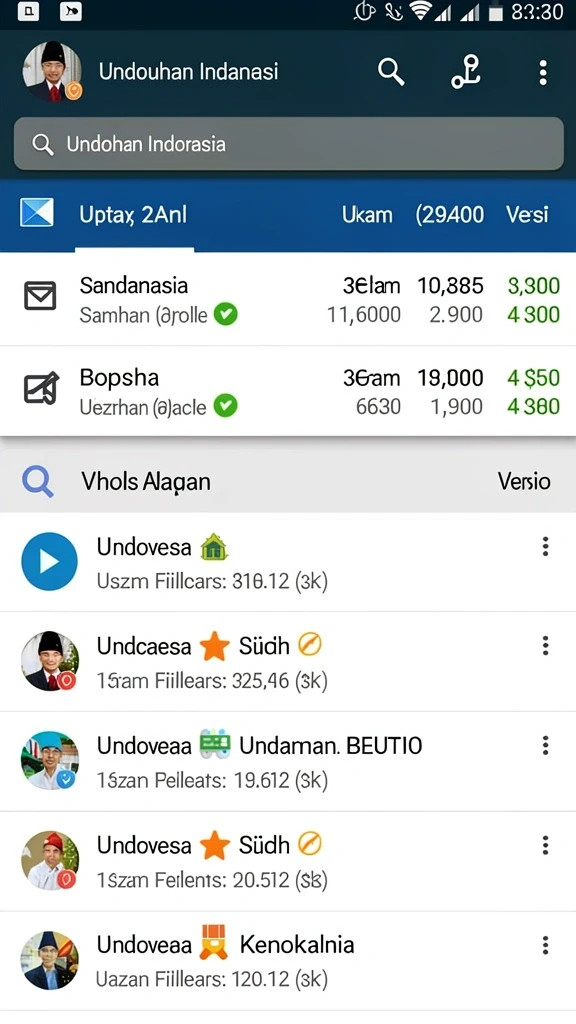Viewport: 576px width, 1024px height.
Task: Open overflow menu for Undcaesa Südh
Action: tap(545, 645)
